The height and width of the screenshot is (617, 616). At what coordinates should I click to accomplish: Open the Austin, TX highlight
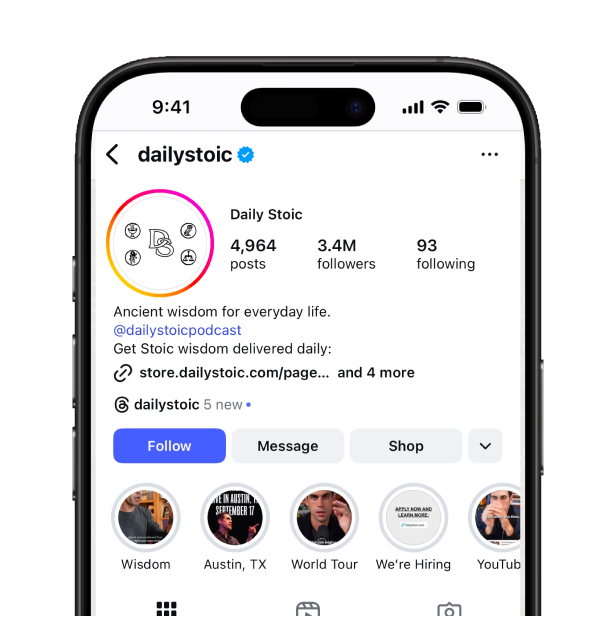235,518
